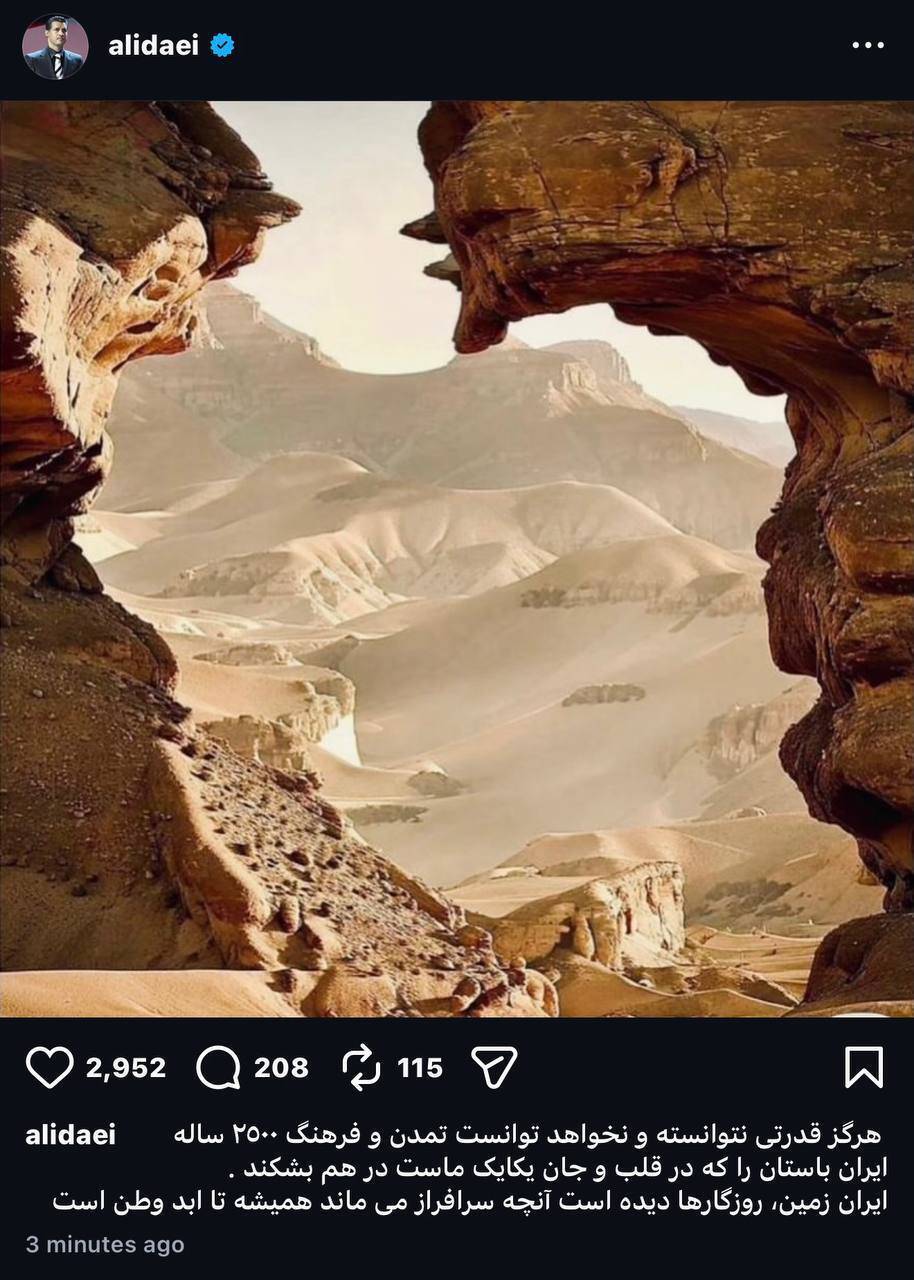Open the comments on this post
Screen dimensions: 914x1280
pos(218,1068)
